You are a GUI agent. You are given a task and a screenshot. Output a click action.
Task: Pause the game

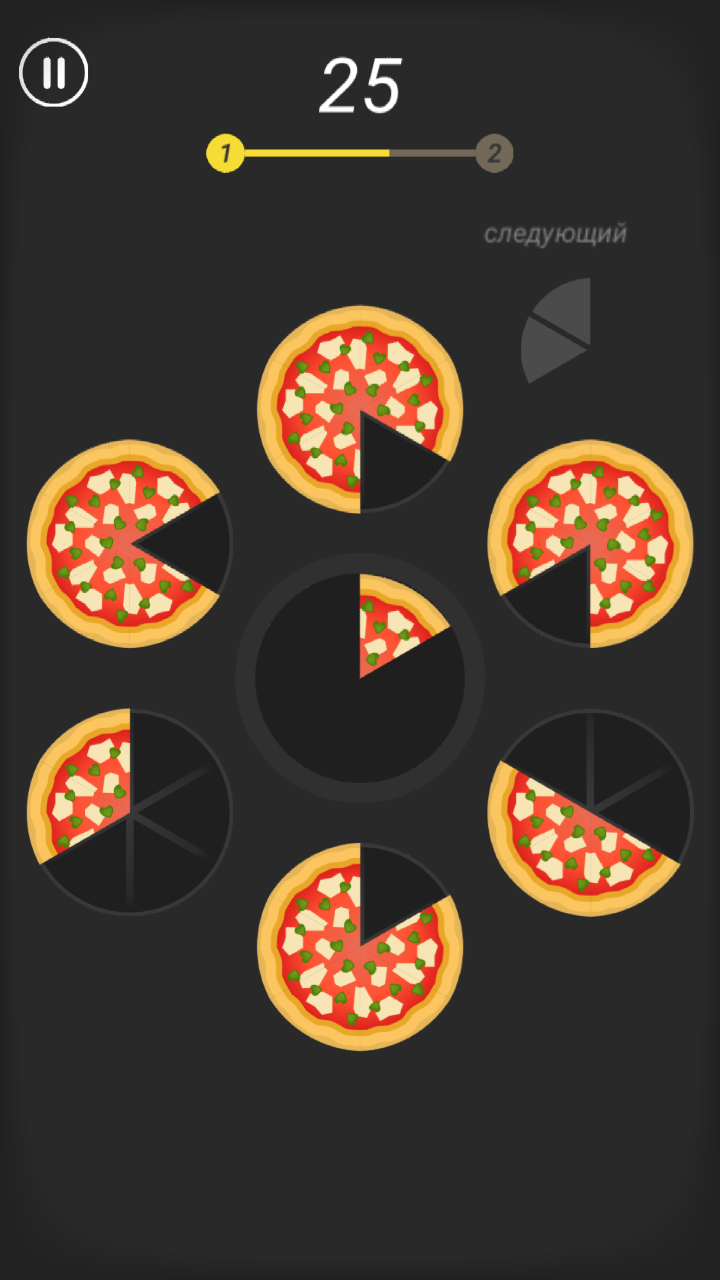tap(54, 73)
